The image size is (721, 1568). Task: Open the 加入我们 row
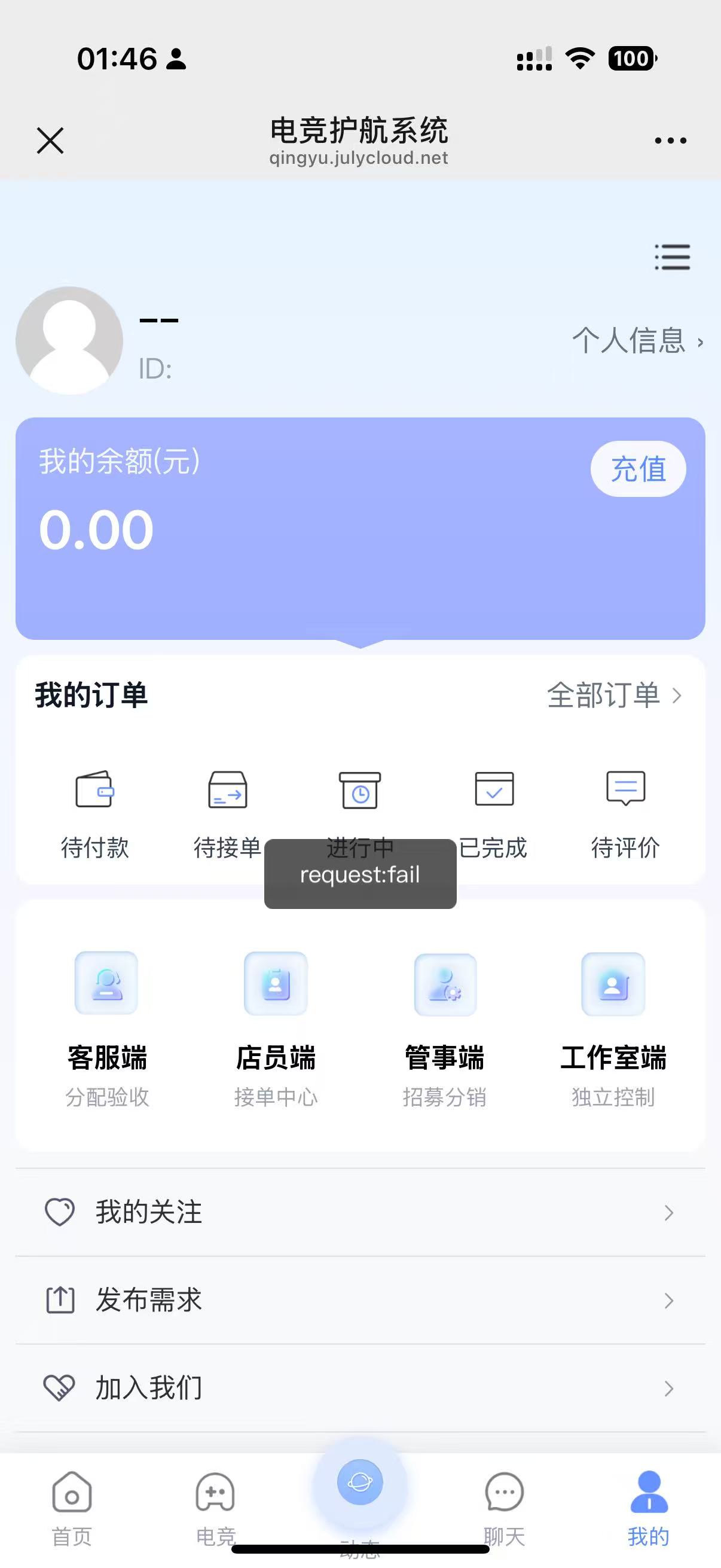[x=360, y=1388]
